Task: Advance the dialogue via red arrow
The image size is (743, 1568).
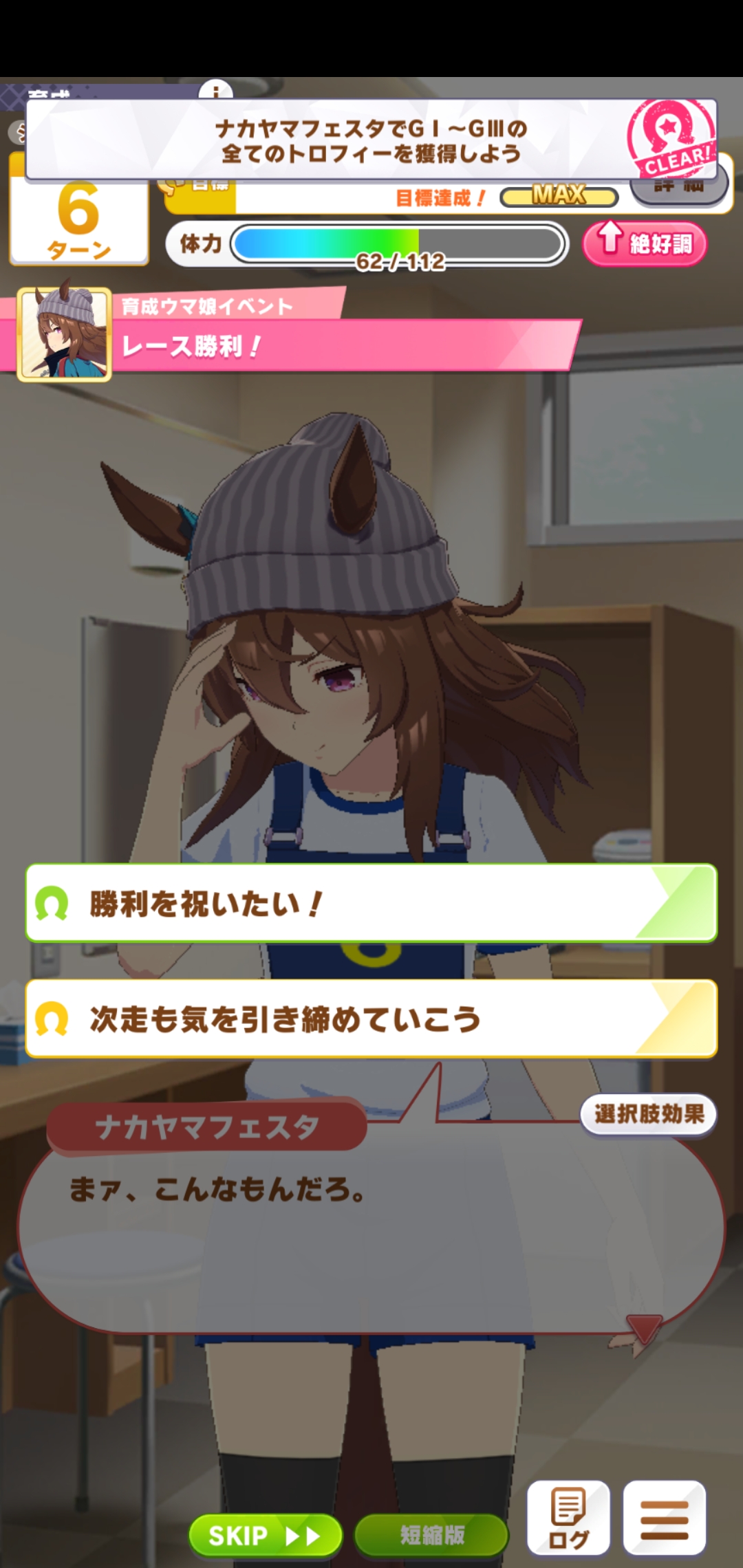Action: pos(644,1327)
